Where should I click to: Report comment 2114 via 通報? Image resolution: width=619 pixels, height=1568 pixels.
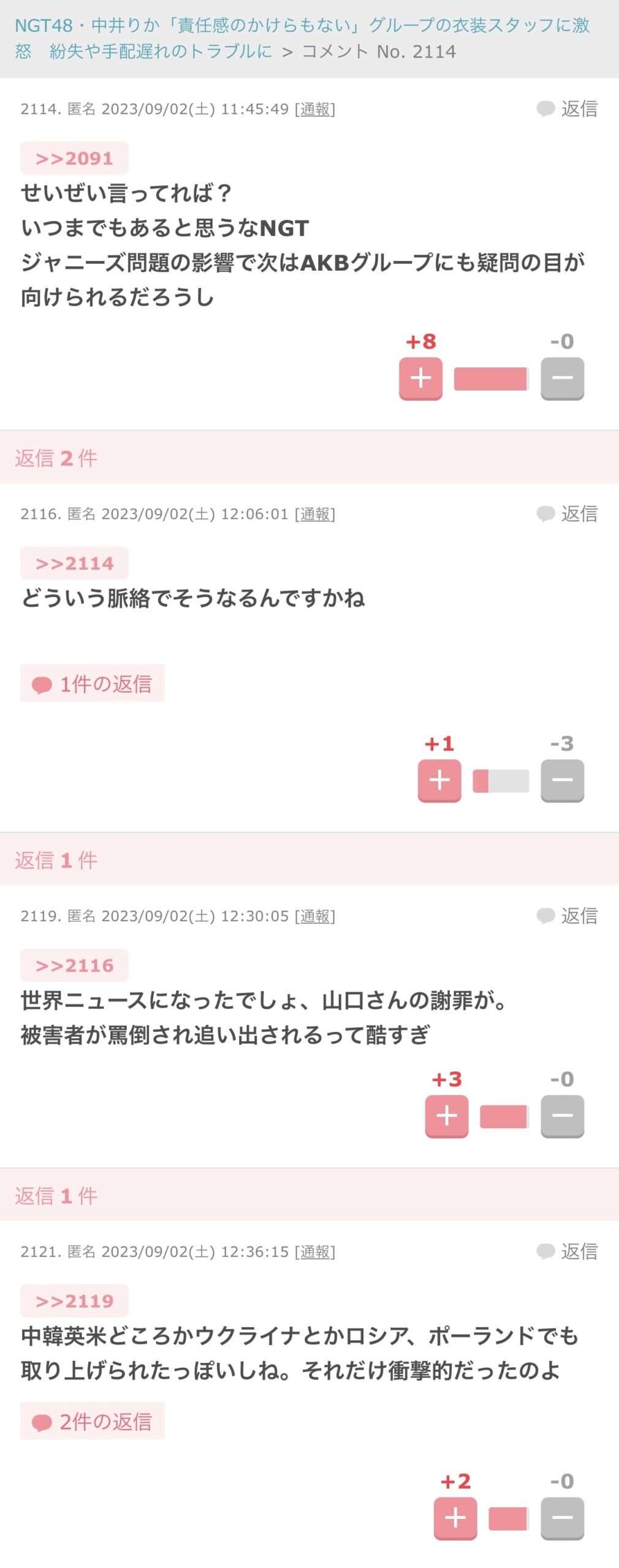pyautogui.click(x=315, y=110)
